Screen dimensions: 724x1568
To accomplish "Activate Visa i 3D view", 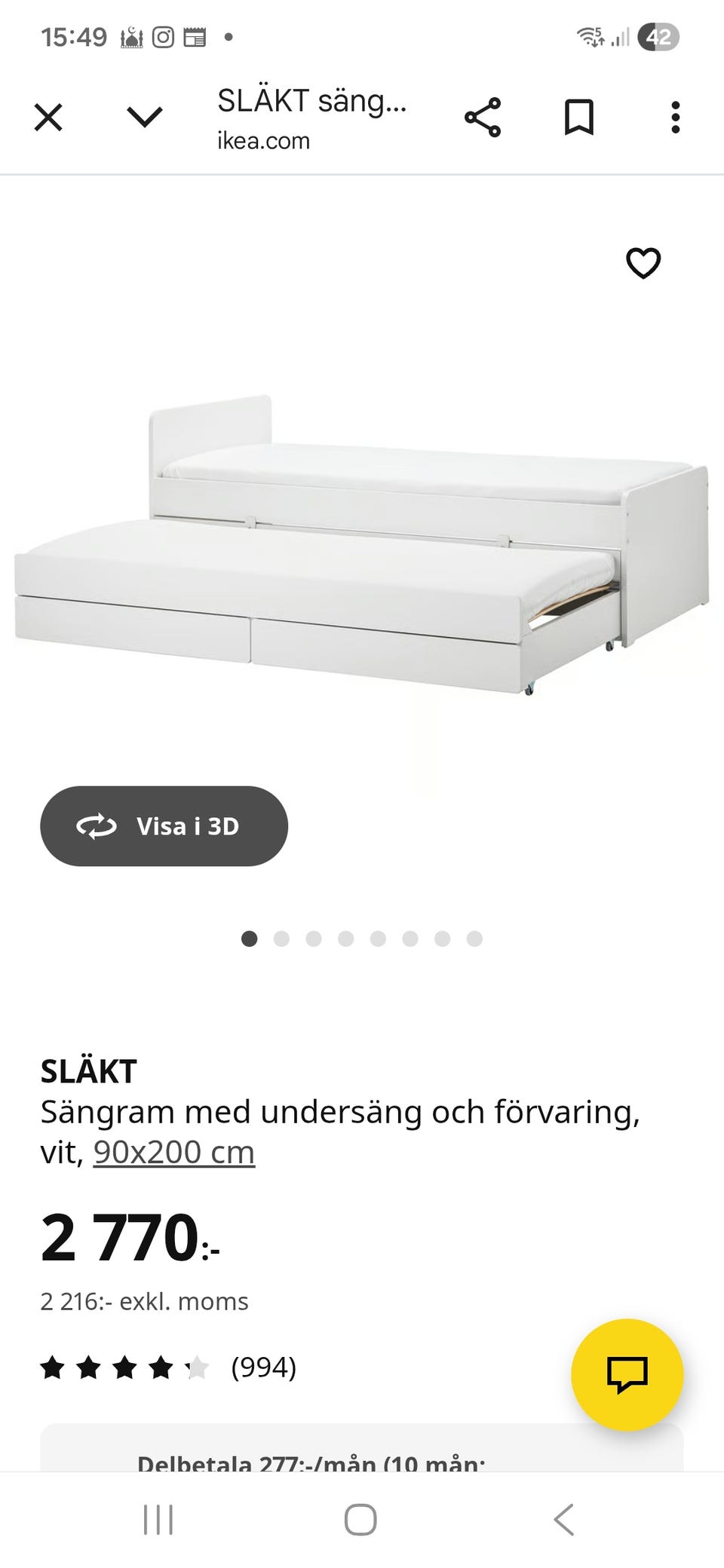I will point(164,825).
